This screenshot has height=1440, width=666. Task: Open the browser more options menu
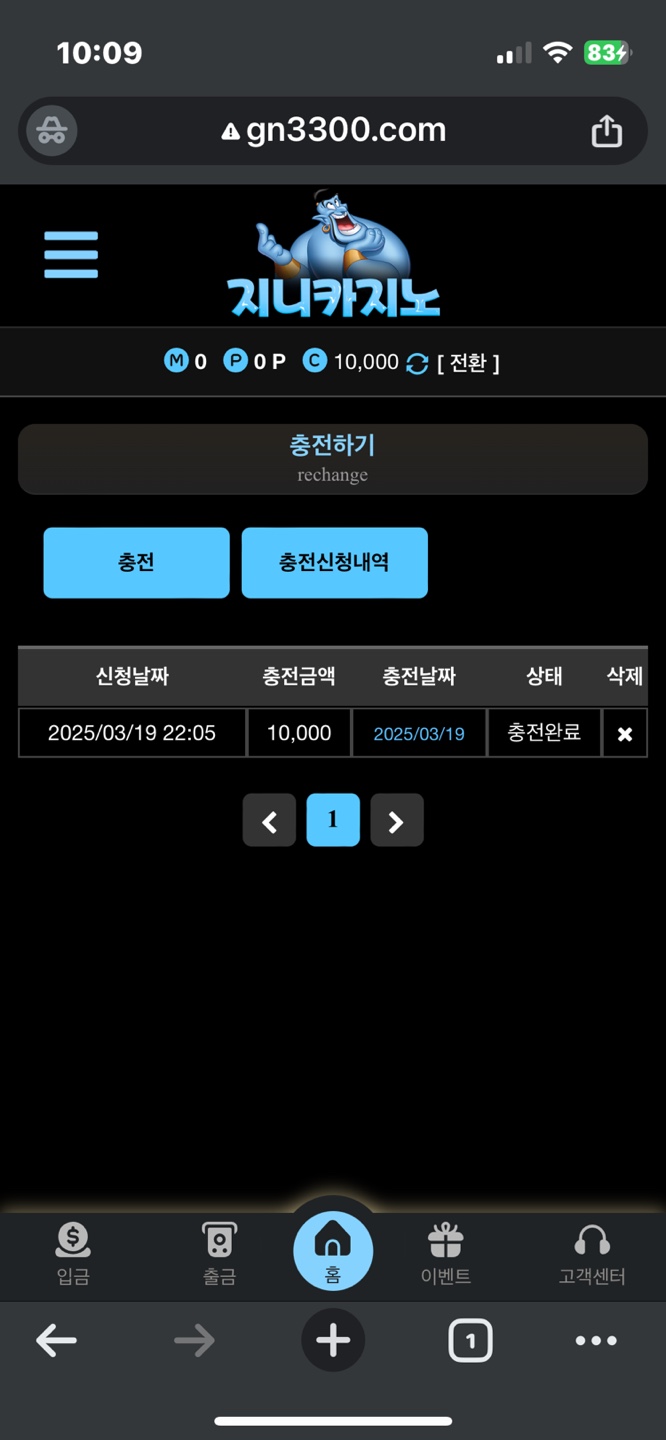click(596, 1341)
